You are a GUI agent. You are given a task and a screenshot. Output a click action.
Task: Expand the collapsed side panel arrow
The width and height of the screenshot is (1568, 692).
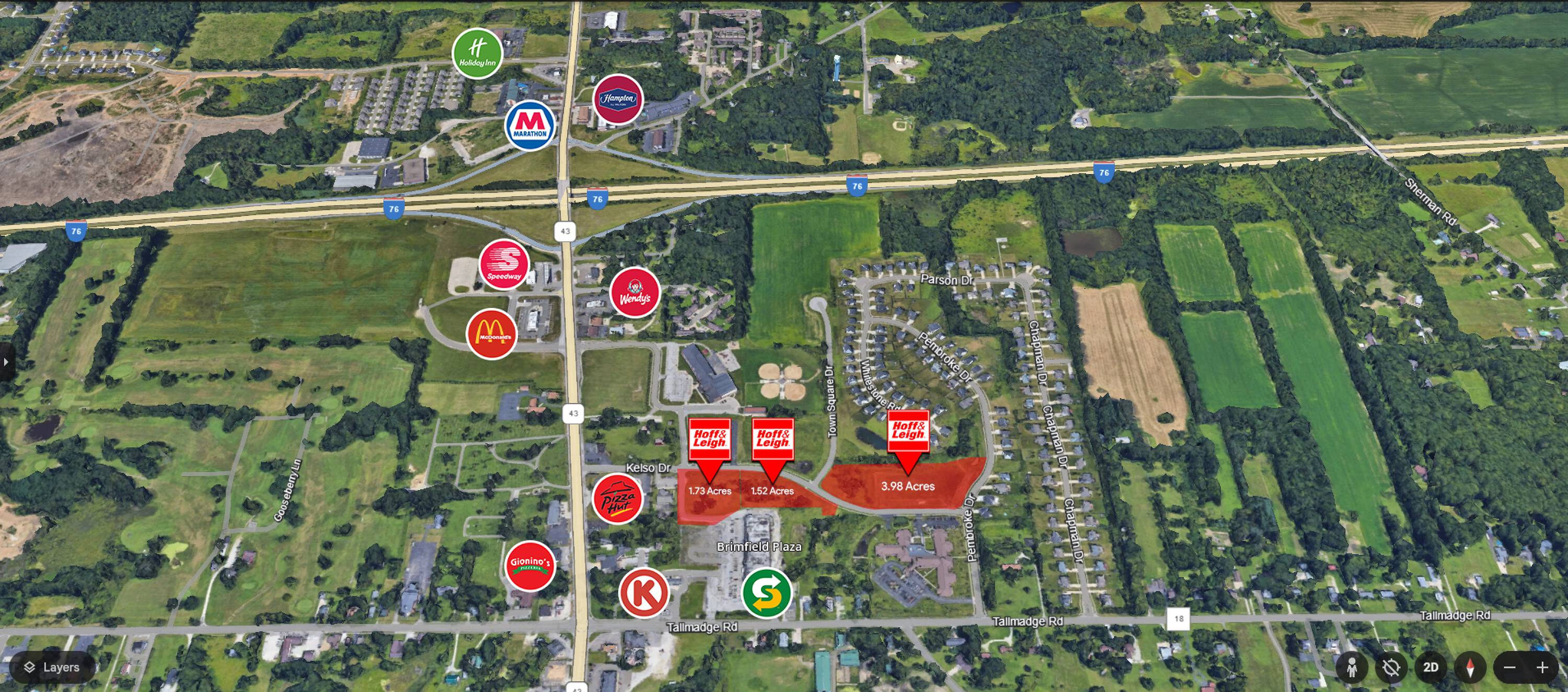[x=5, y=362]
